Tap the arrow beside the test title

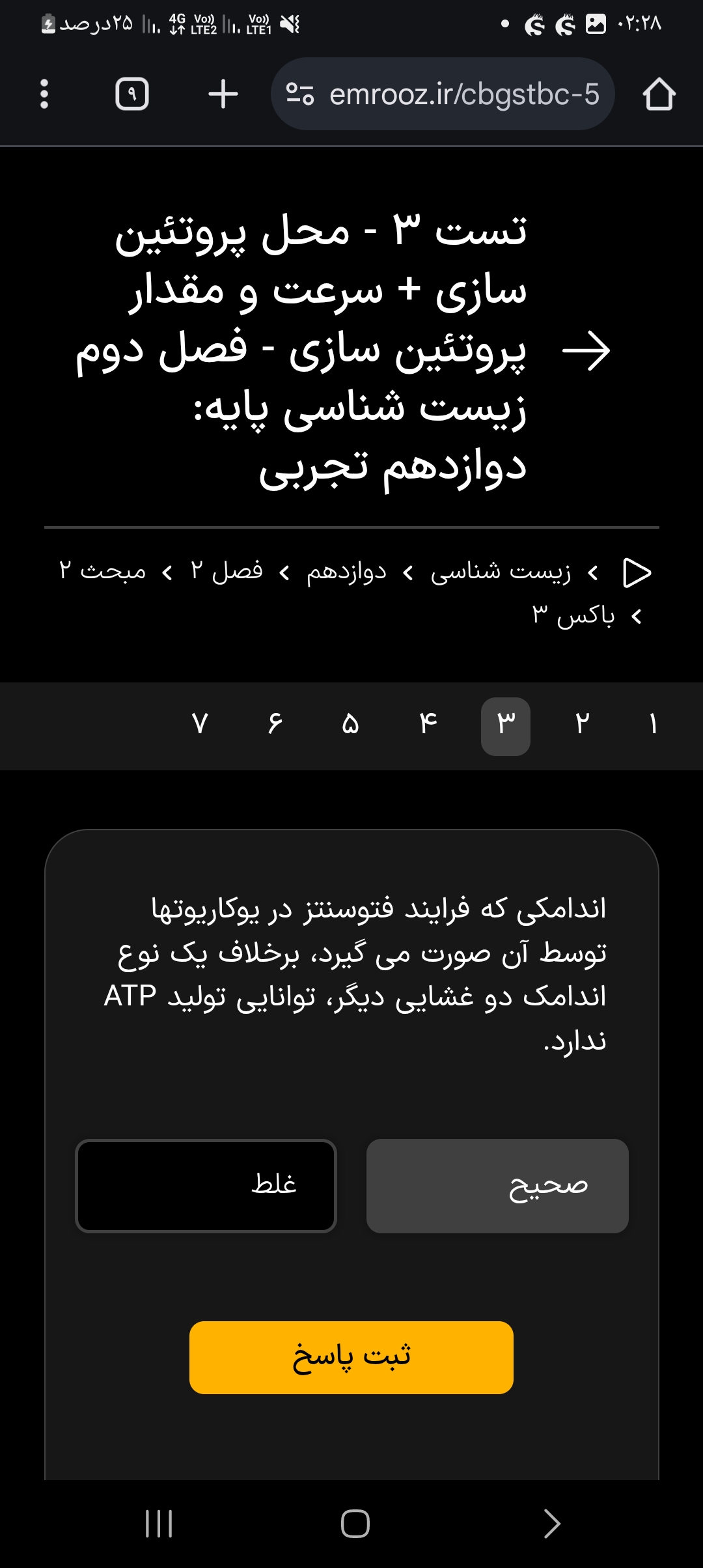[x=586, y=351]
